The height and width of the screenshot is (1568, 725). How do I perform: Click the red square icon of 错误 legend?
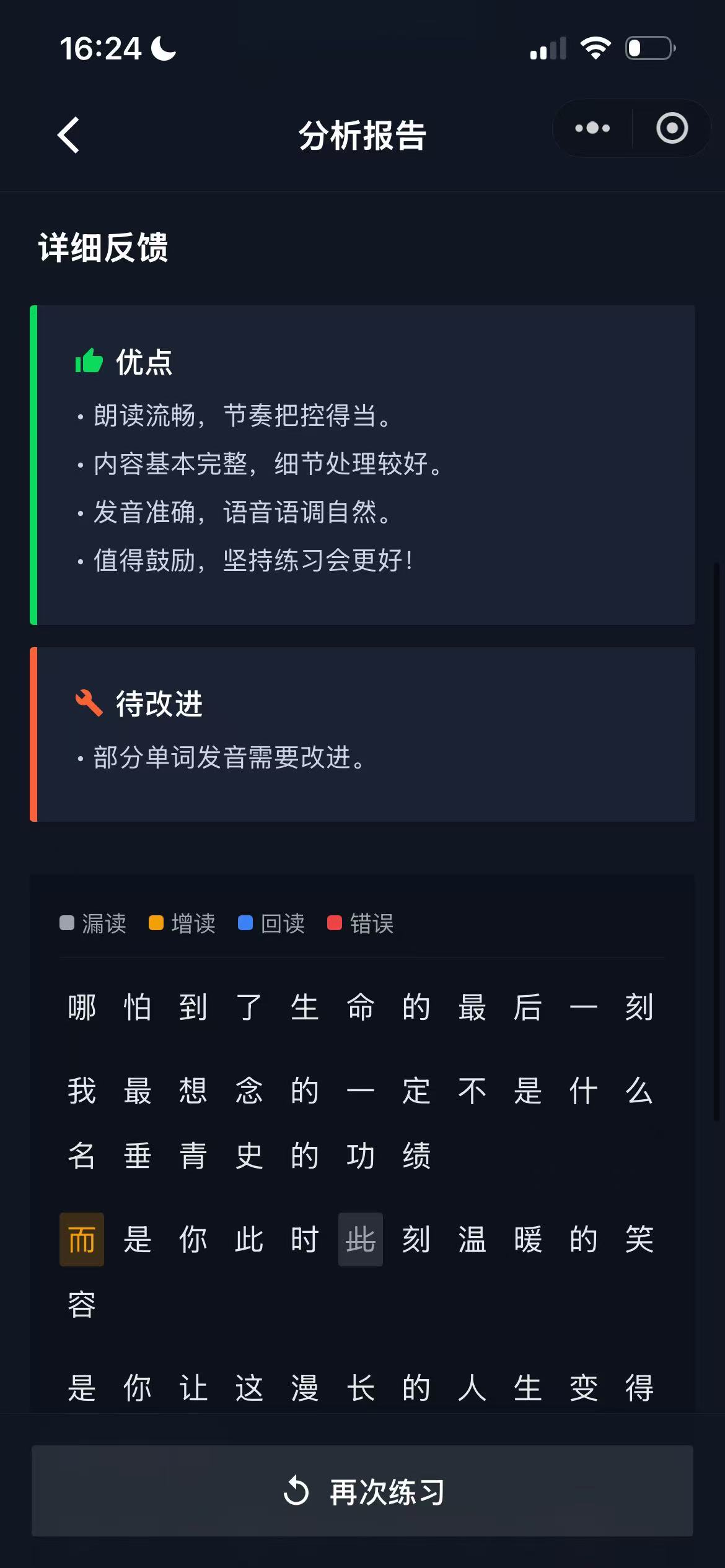click(x=335, y=923)
